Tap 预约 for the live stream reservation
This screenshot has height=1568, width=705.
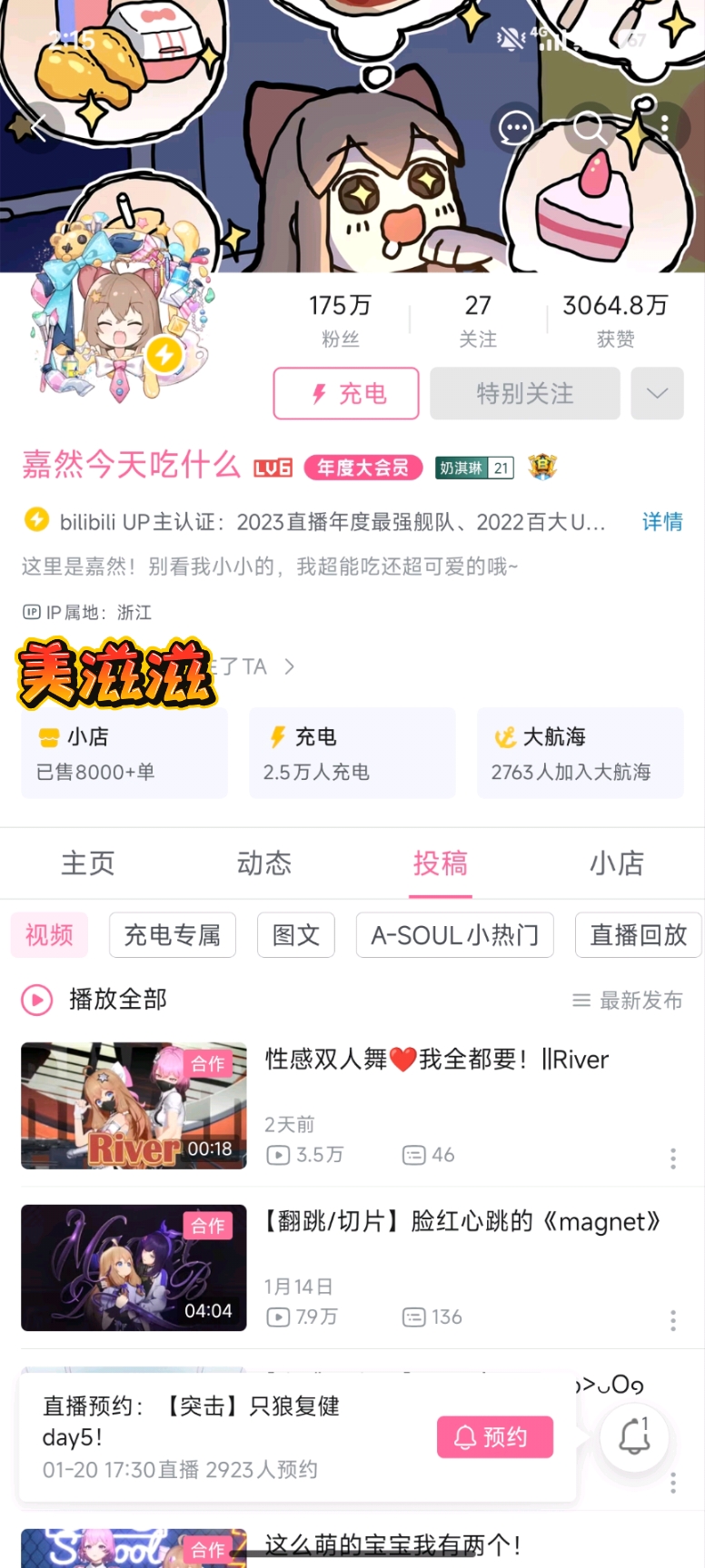click(x=494, y=1436)
